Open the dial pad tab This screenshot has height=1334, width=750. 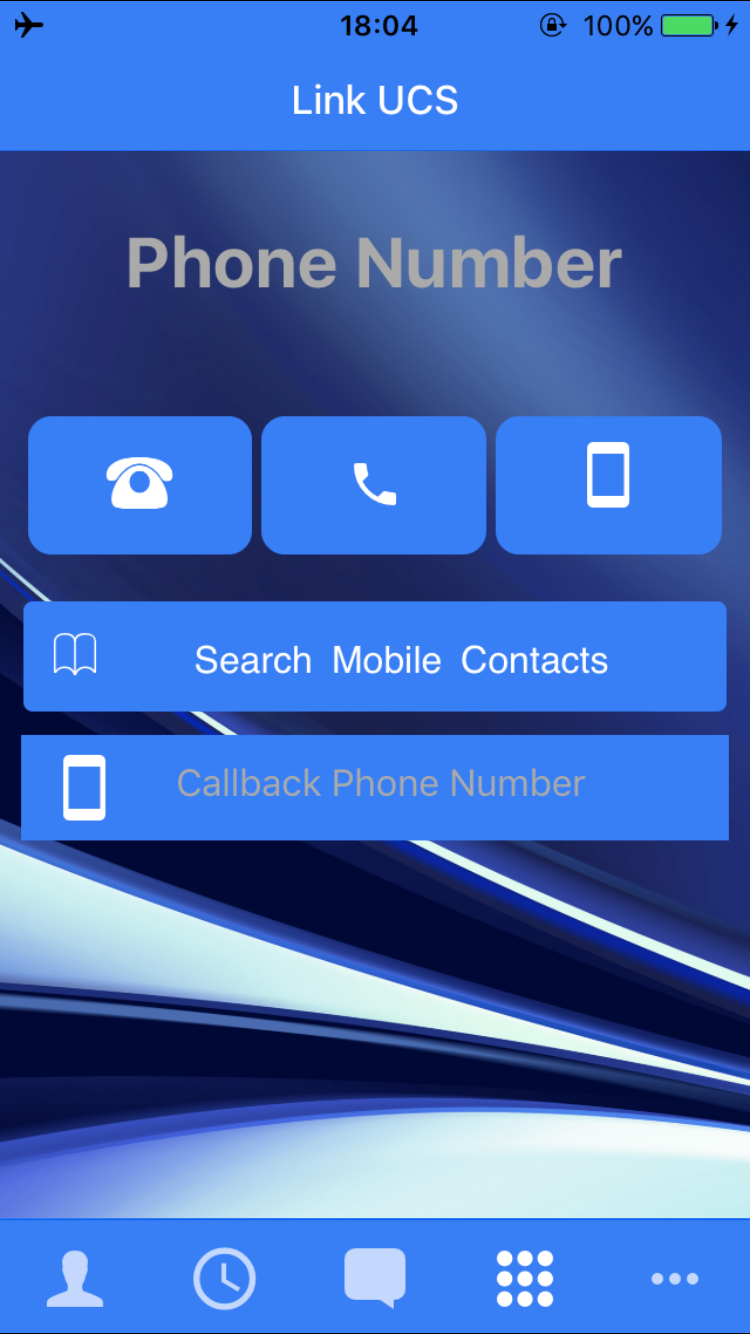click(x=525, y=1277)
